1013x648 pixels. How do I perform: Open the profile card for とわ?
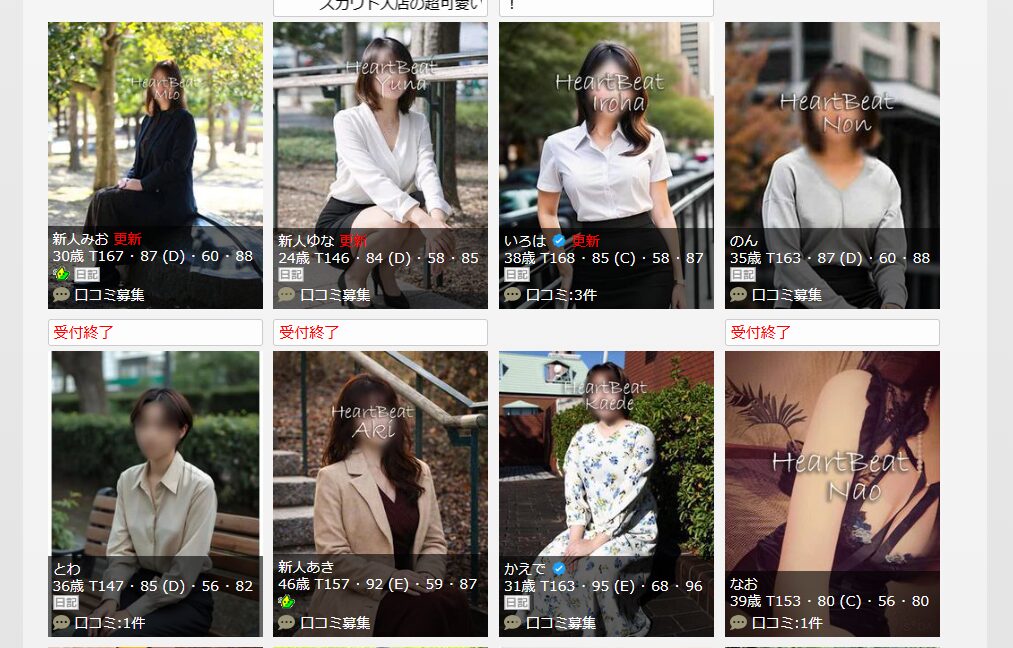(155, 460)
